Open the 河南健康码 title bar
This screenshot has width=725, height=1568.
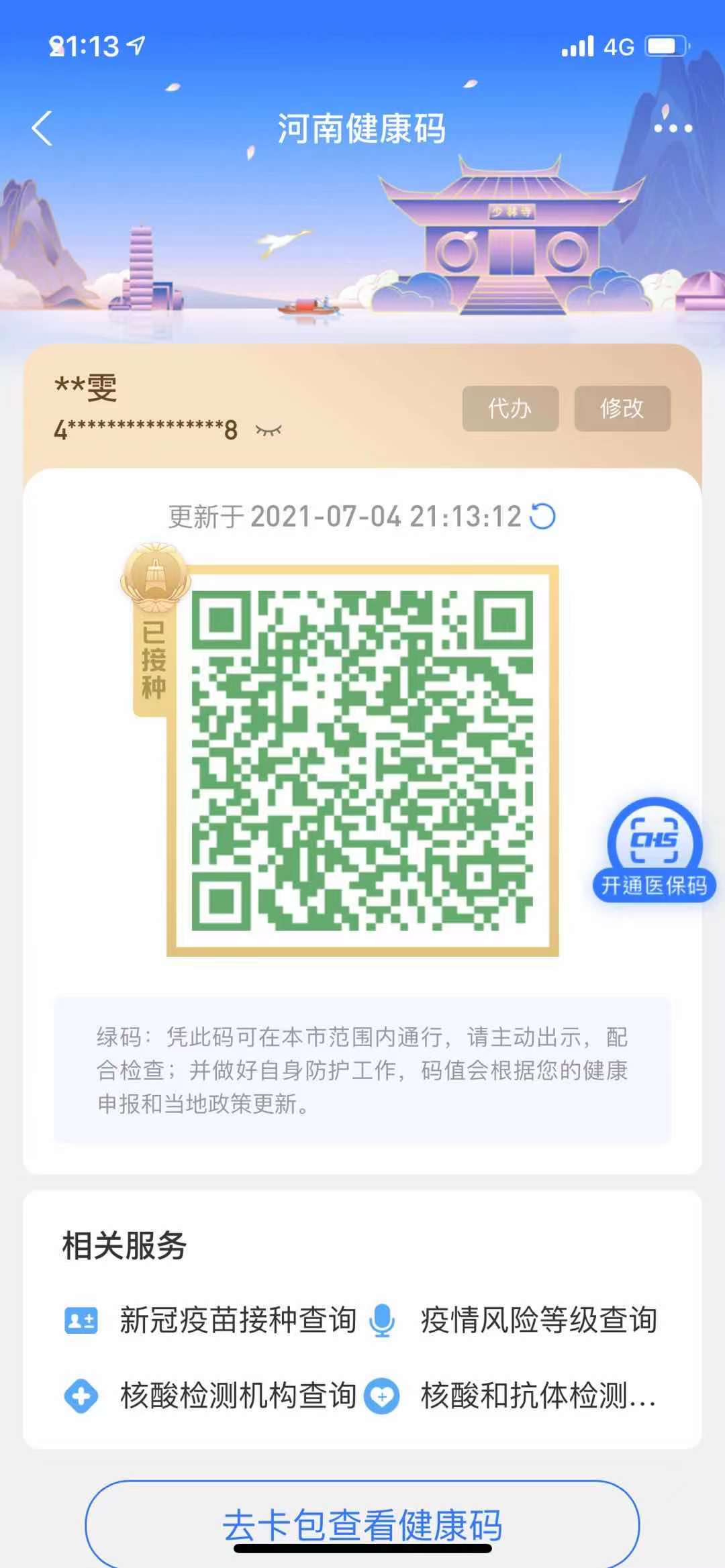tap(362, 130)
